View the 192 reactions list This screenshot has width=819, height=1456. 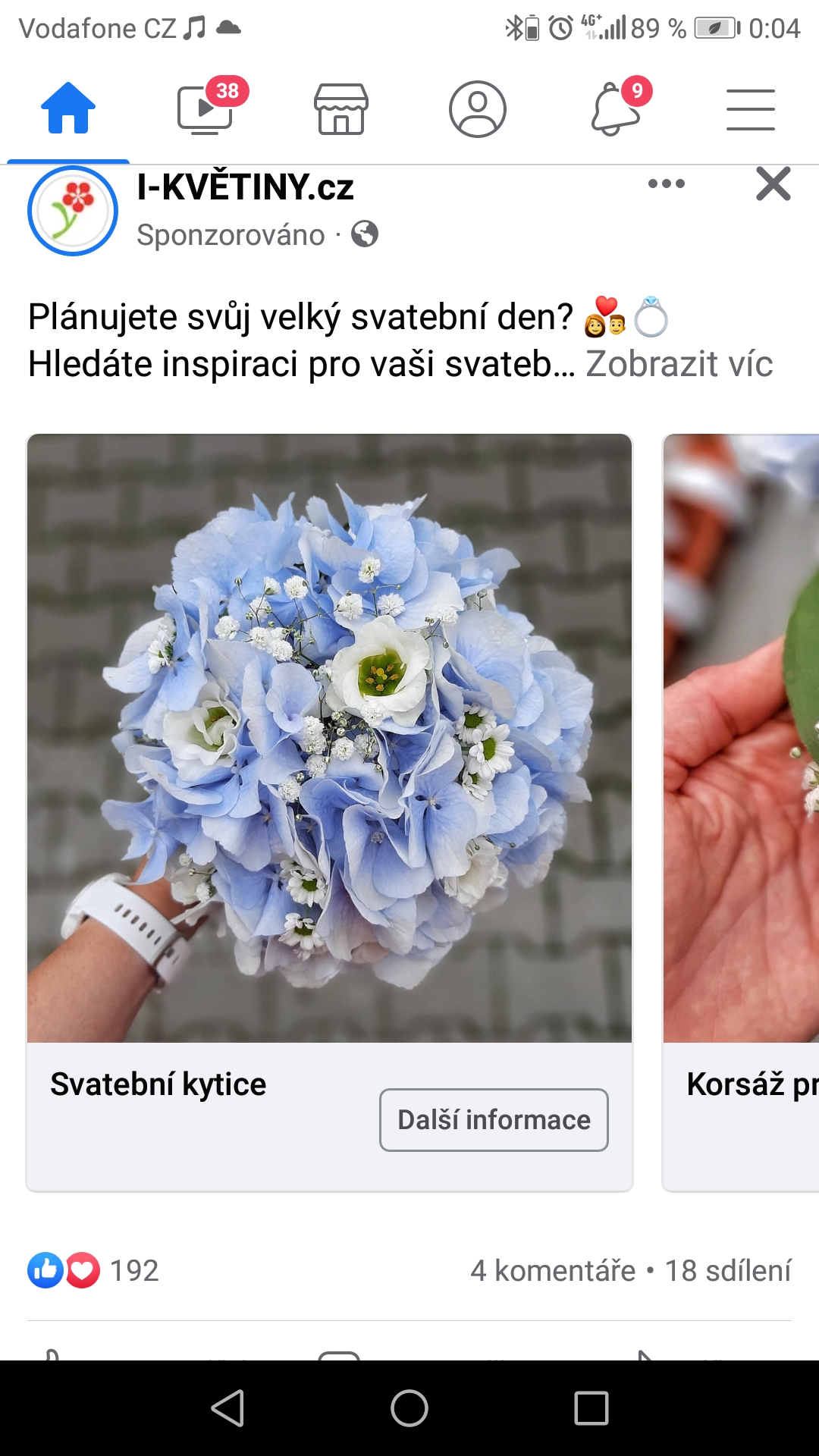coord(93,1270)
